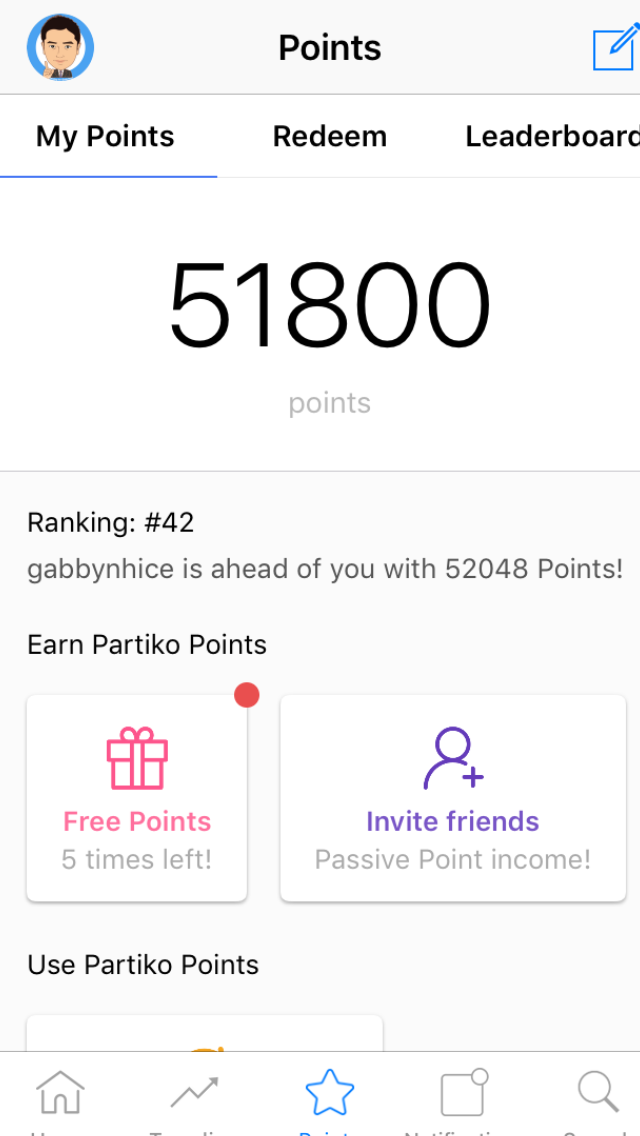Switch to the Redeem tab

point(330,137)
